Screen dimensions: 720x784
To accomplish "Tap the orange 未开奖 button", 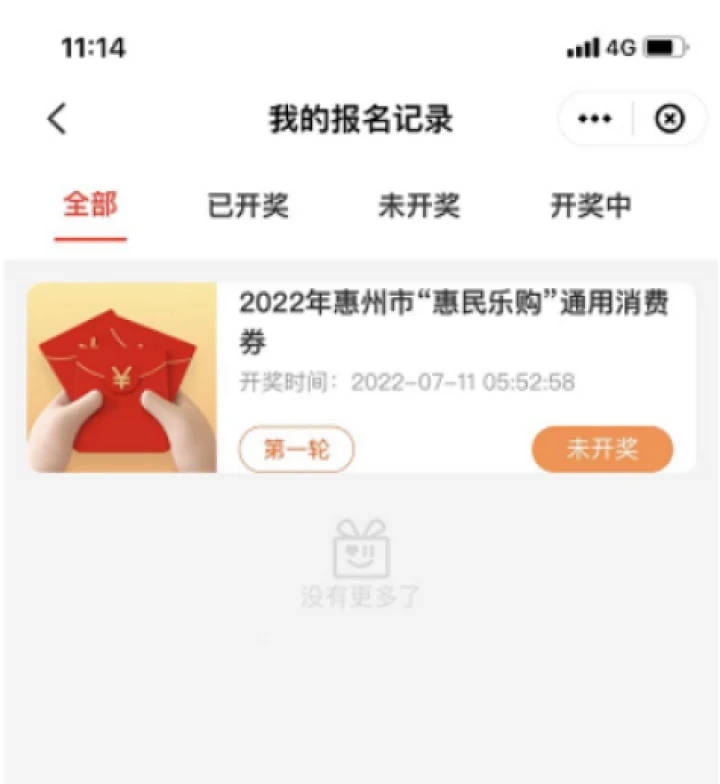I will (602, 449).
